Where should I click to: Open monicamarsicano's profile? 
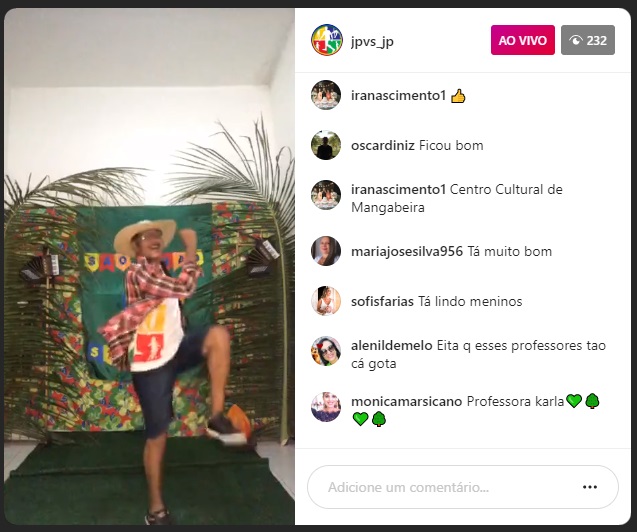pyautogui.click(x=406, y=401)
